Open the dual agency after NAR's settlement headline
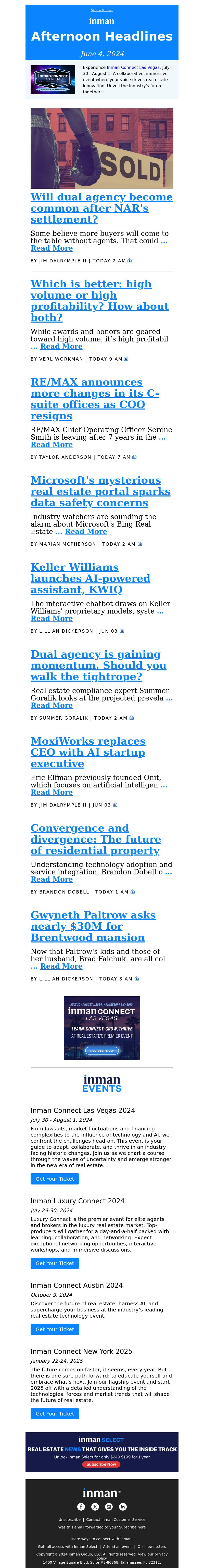The image size is (204, 1568). click(x=101, y=208)
